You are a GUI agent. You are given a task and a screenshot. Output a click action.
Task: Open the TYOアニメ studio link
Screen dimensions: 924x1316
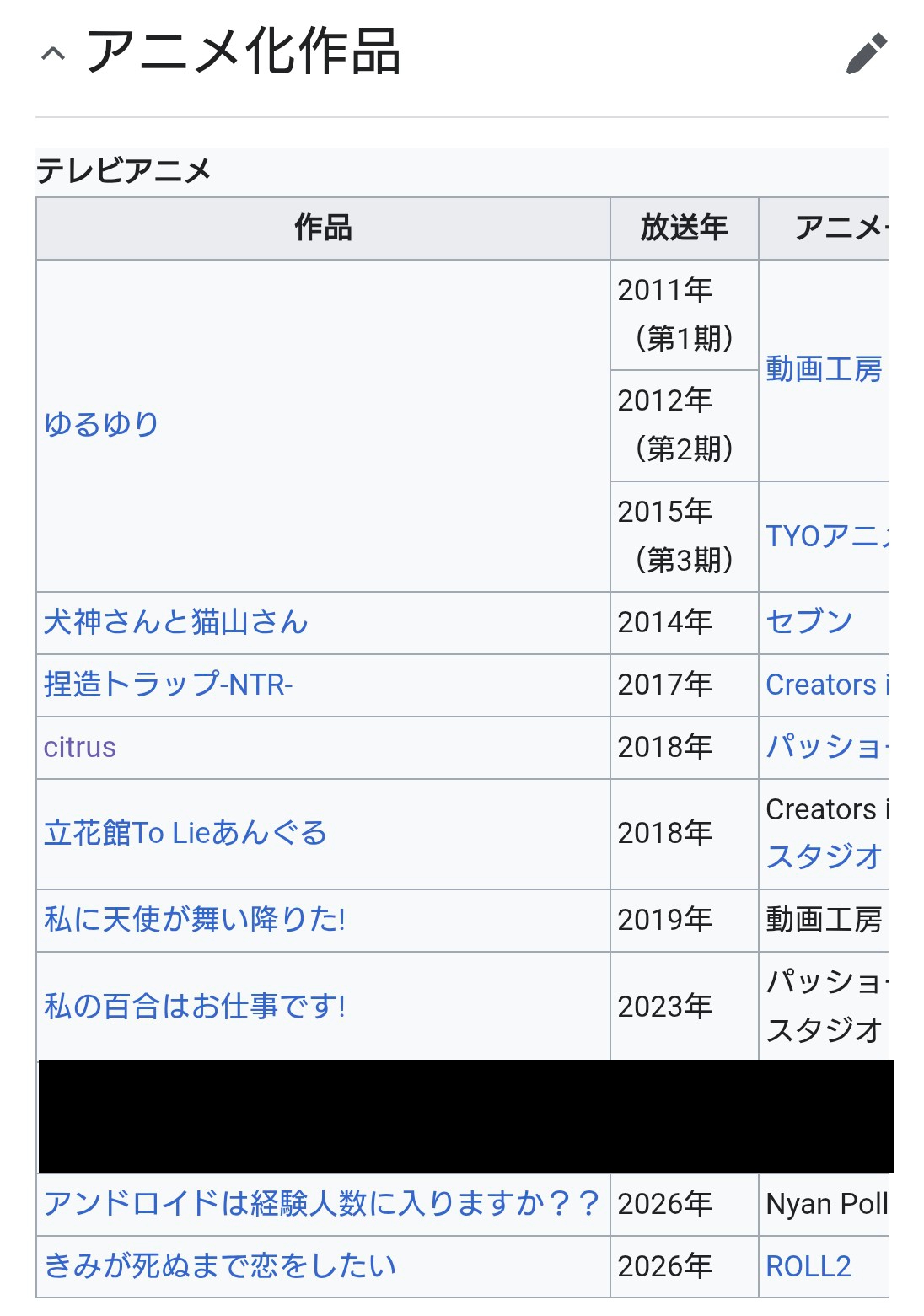(x=827, y=536)
